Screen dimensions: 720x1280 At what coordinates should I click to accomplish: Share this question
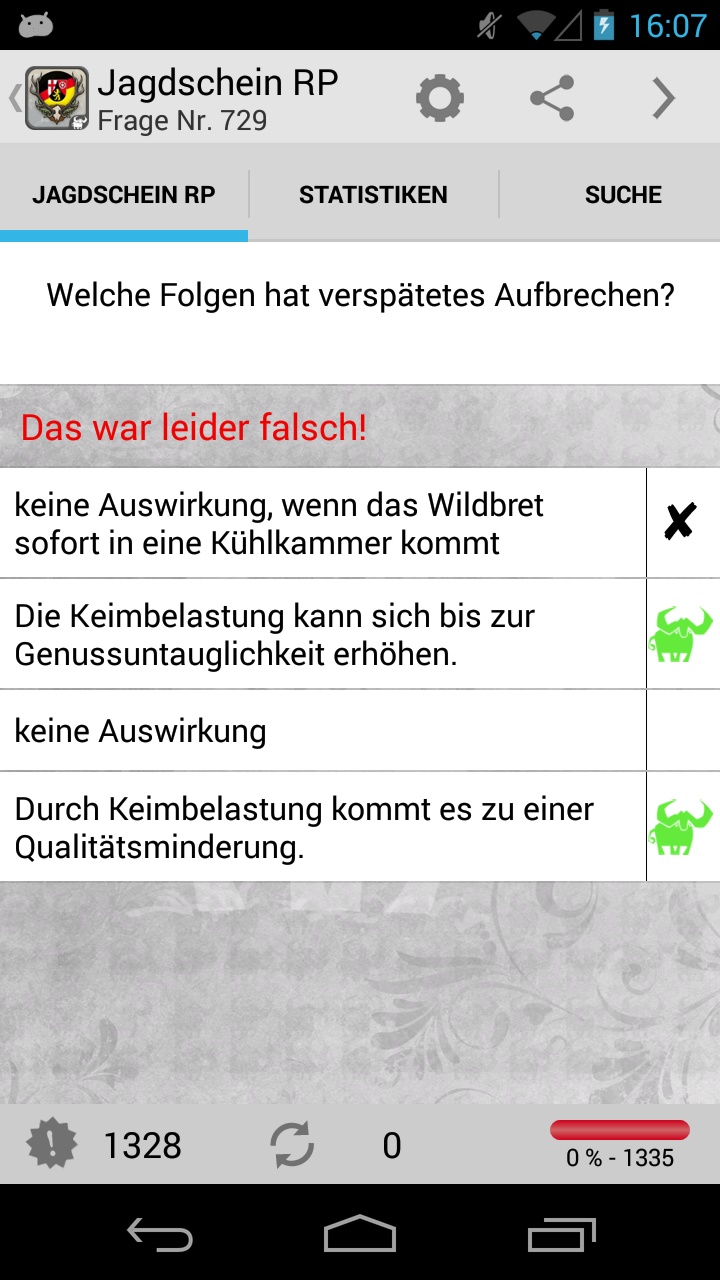pyautogui.click(x=552, y=98)
